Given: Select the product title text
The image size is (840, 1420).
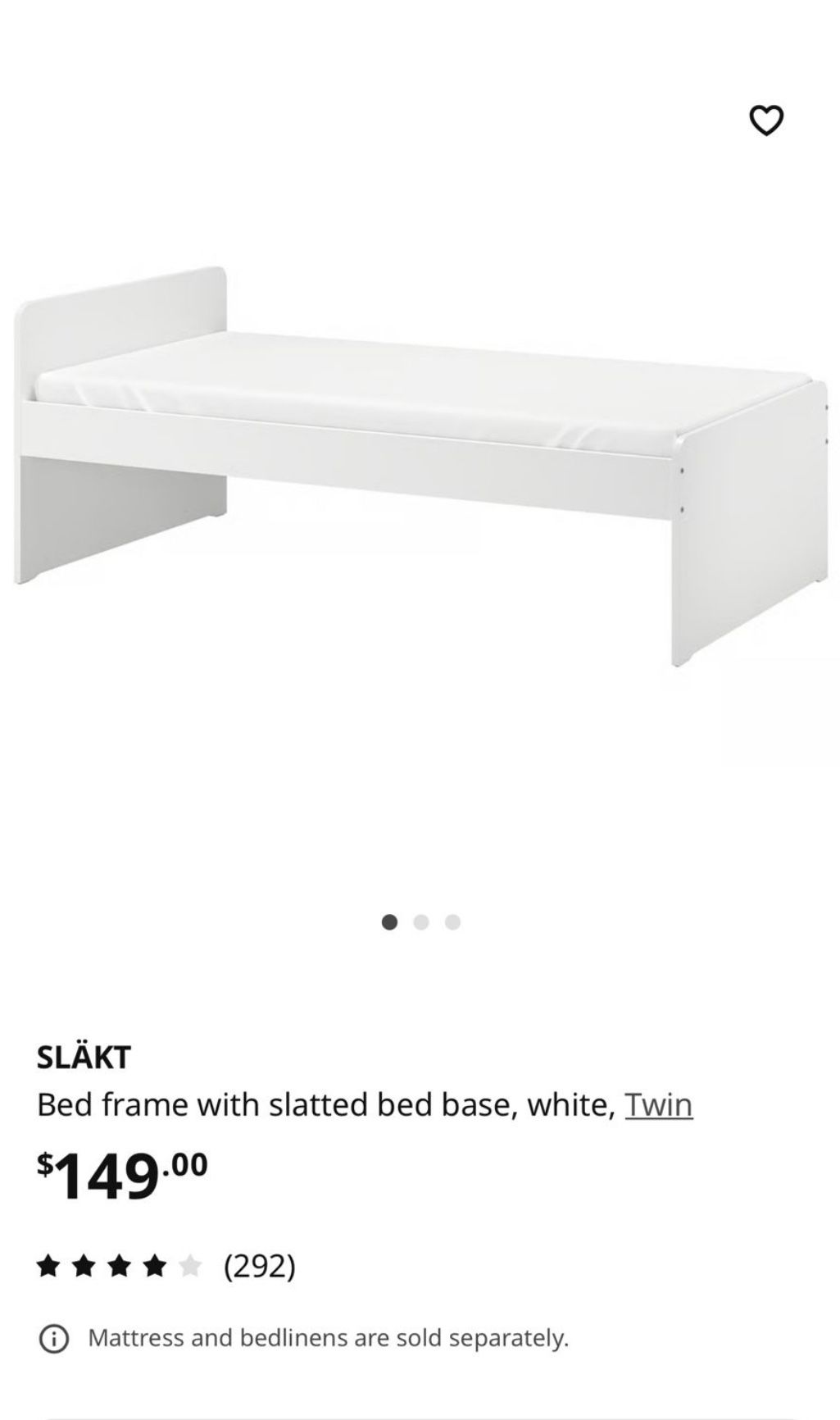Looking at the screenshot, I should [x=328, y=1104].
